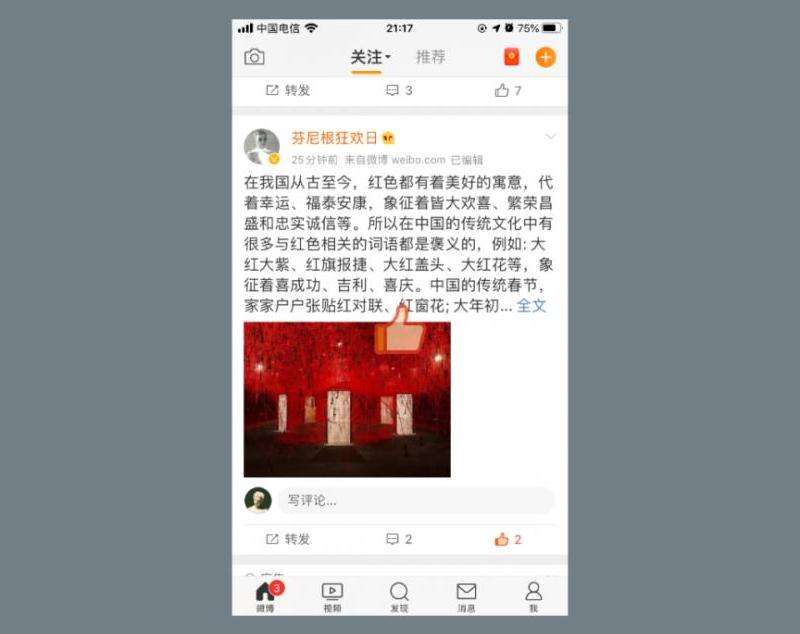The height and width of the screenshot is (634, 800).
Task: Switch to the 推荐 tab
Action: click(x=431, y=57)
